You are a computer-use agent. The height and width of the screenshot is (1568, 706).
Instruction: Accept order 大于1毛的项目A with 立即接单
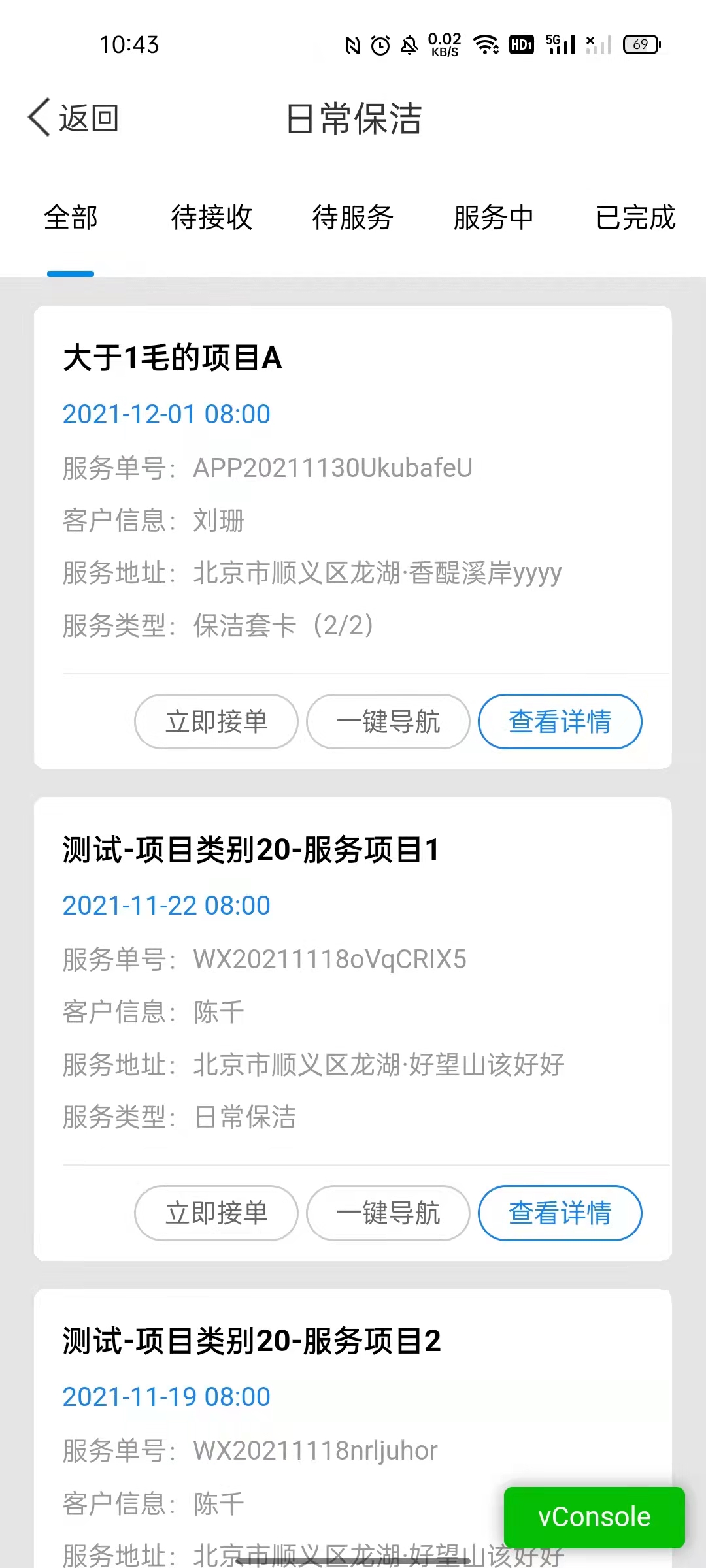pos(216,721)
